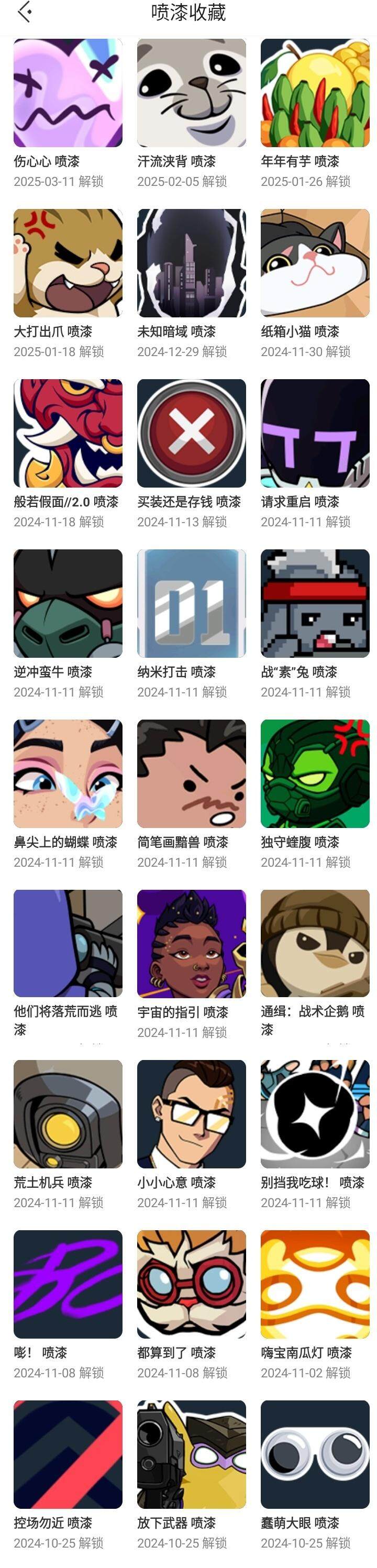The width and height of the screenshot is (377, 1568).
Task: Go back from 喷漆收藏
Action: [25, 12]
